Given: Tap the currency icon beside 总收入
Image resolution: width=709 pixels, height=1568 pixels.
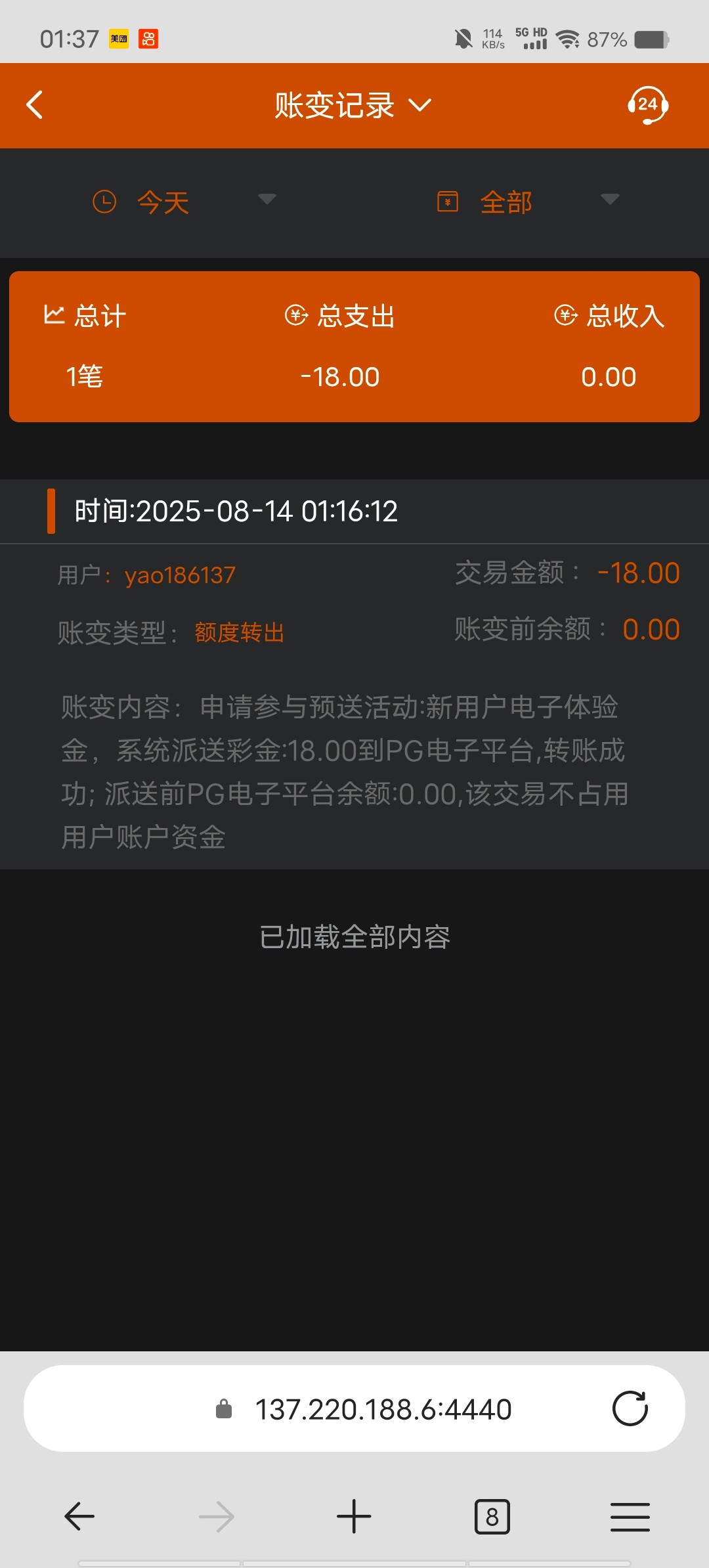Looking at the screenshot, I should [x=565, y=315].
